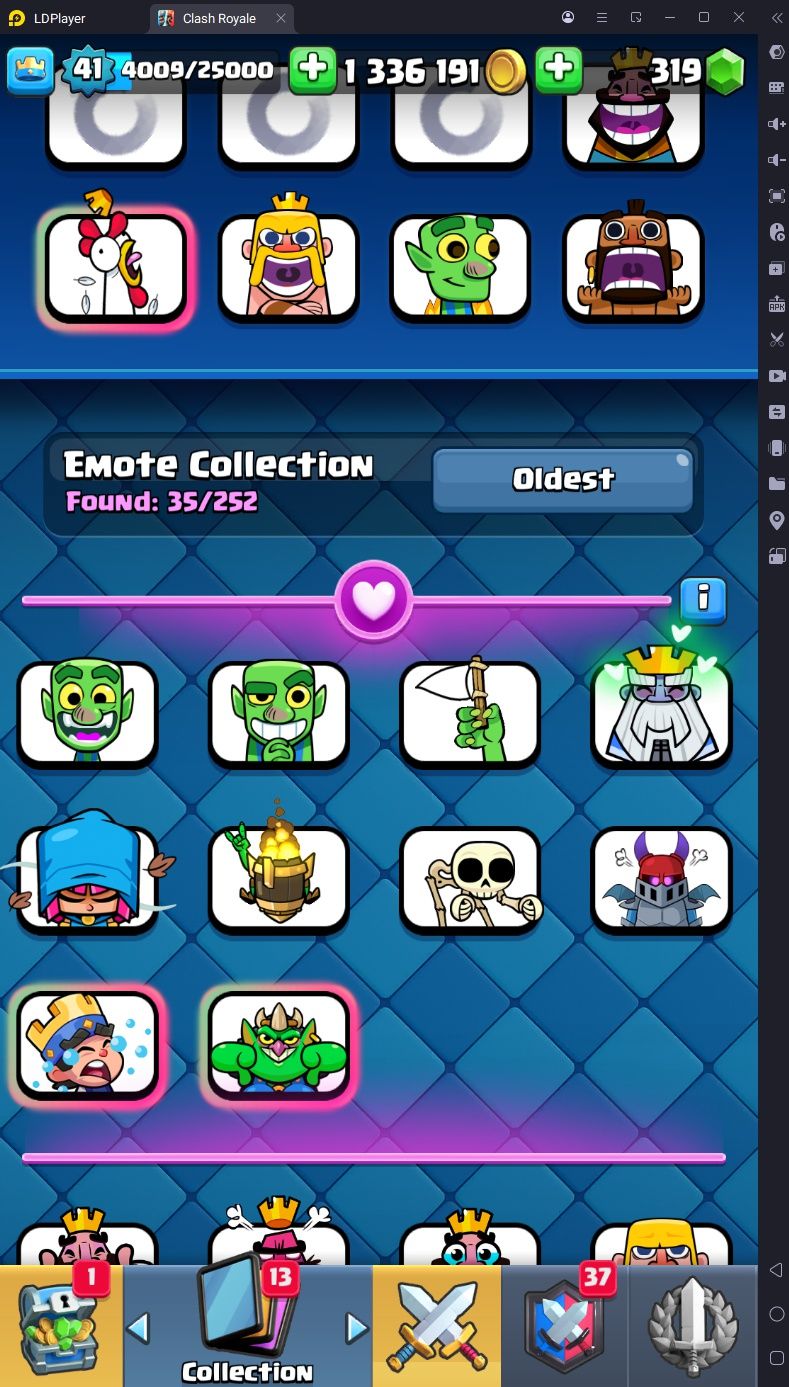The height and width of the screenshot is (1387, 789).
Task: Open the Clan shield tab
Action: 565,1326
